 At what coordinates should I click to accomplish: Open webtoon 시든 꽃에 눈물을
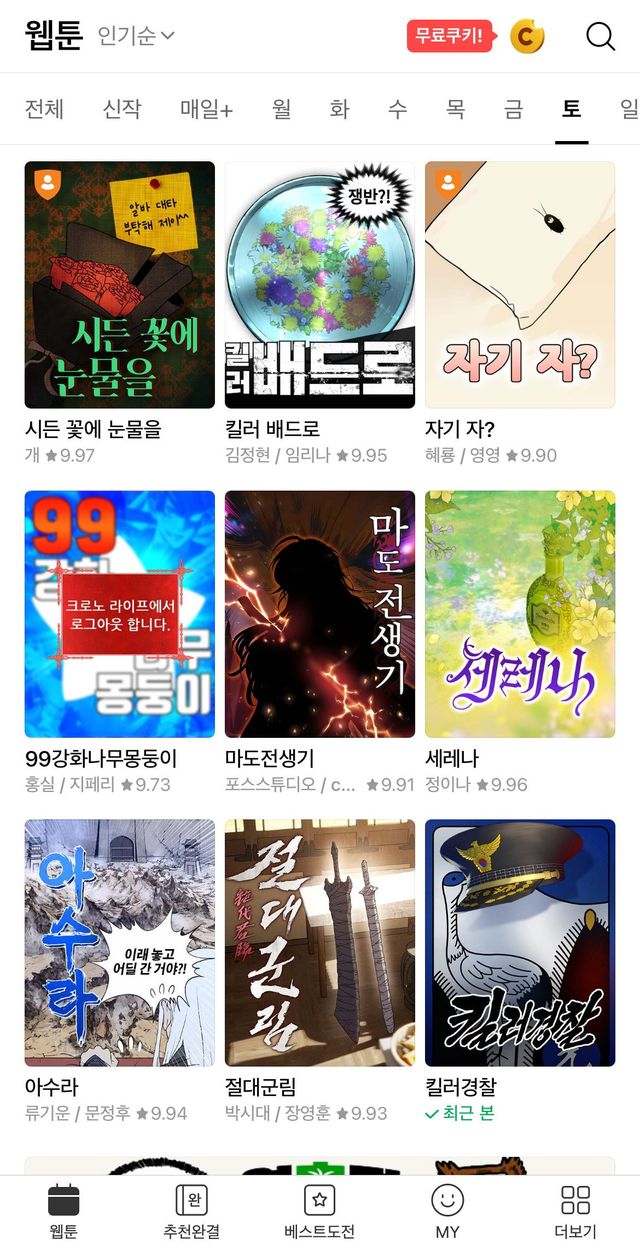pos(120,285)
